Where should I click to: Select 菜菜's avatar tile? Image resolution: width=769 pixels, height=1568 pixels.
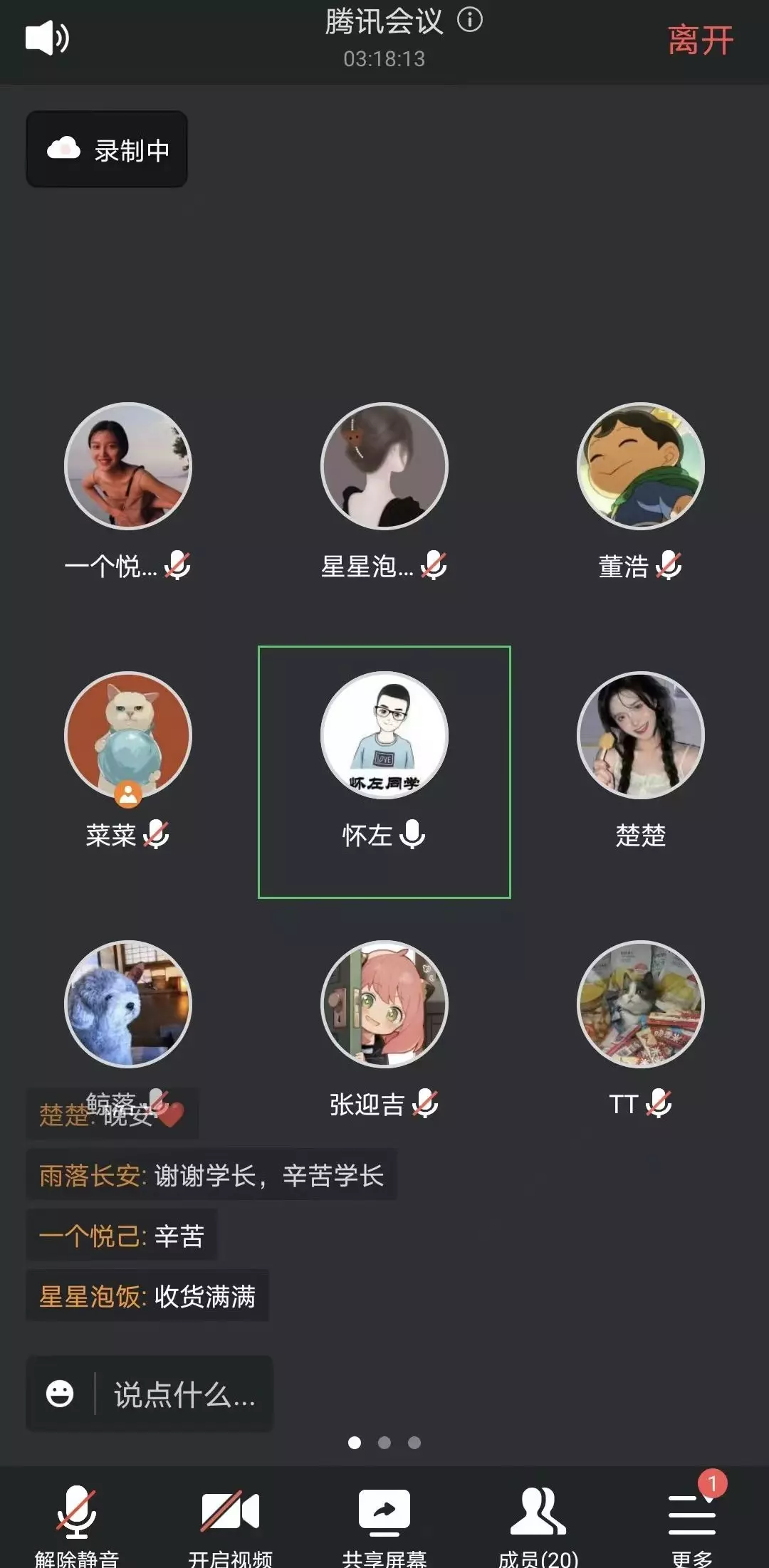coord(128,736)
